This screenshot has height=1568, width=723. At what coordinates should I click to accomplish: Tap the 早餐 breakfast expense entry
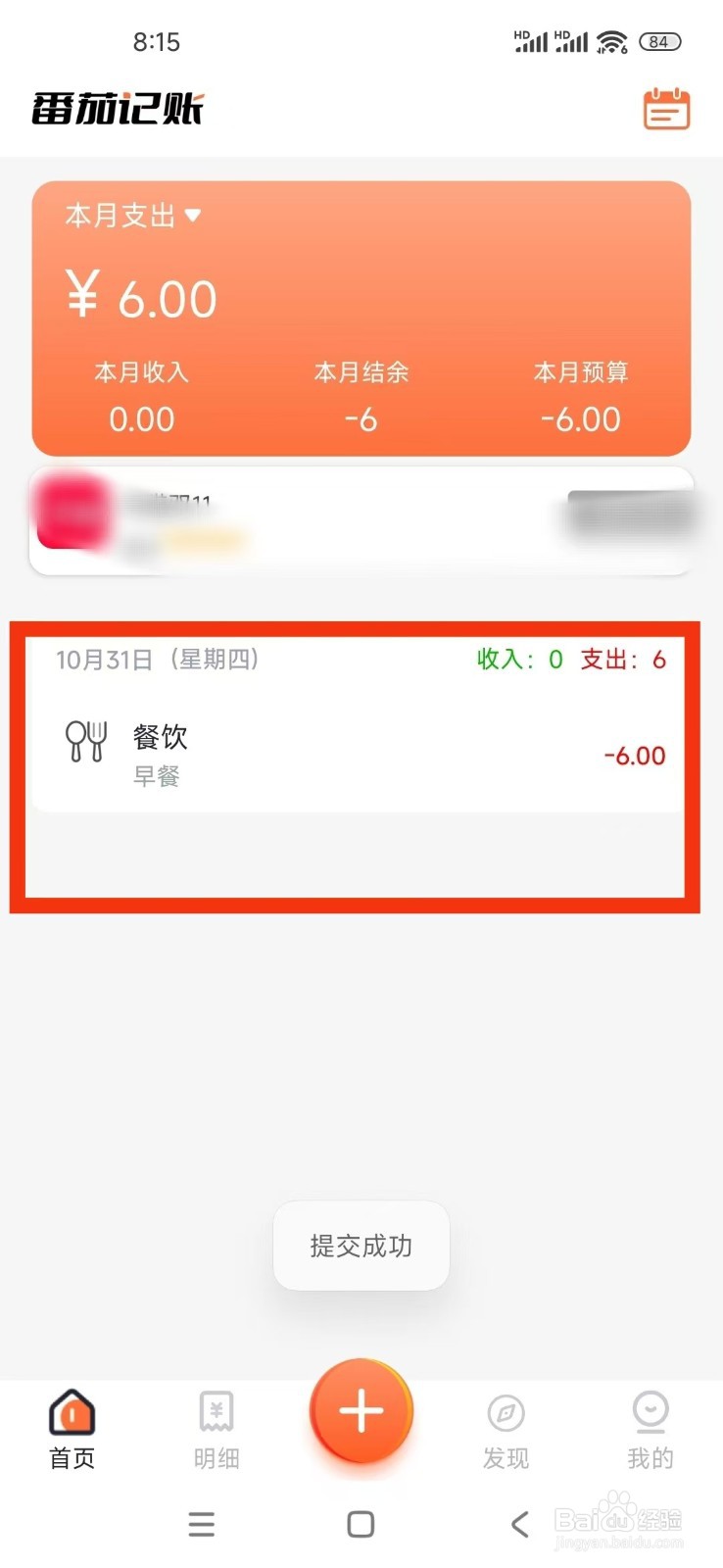(157, 776)
